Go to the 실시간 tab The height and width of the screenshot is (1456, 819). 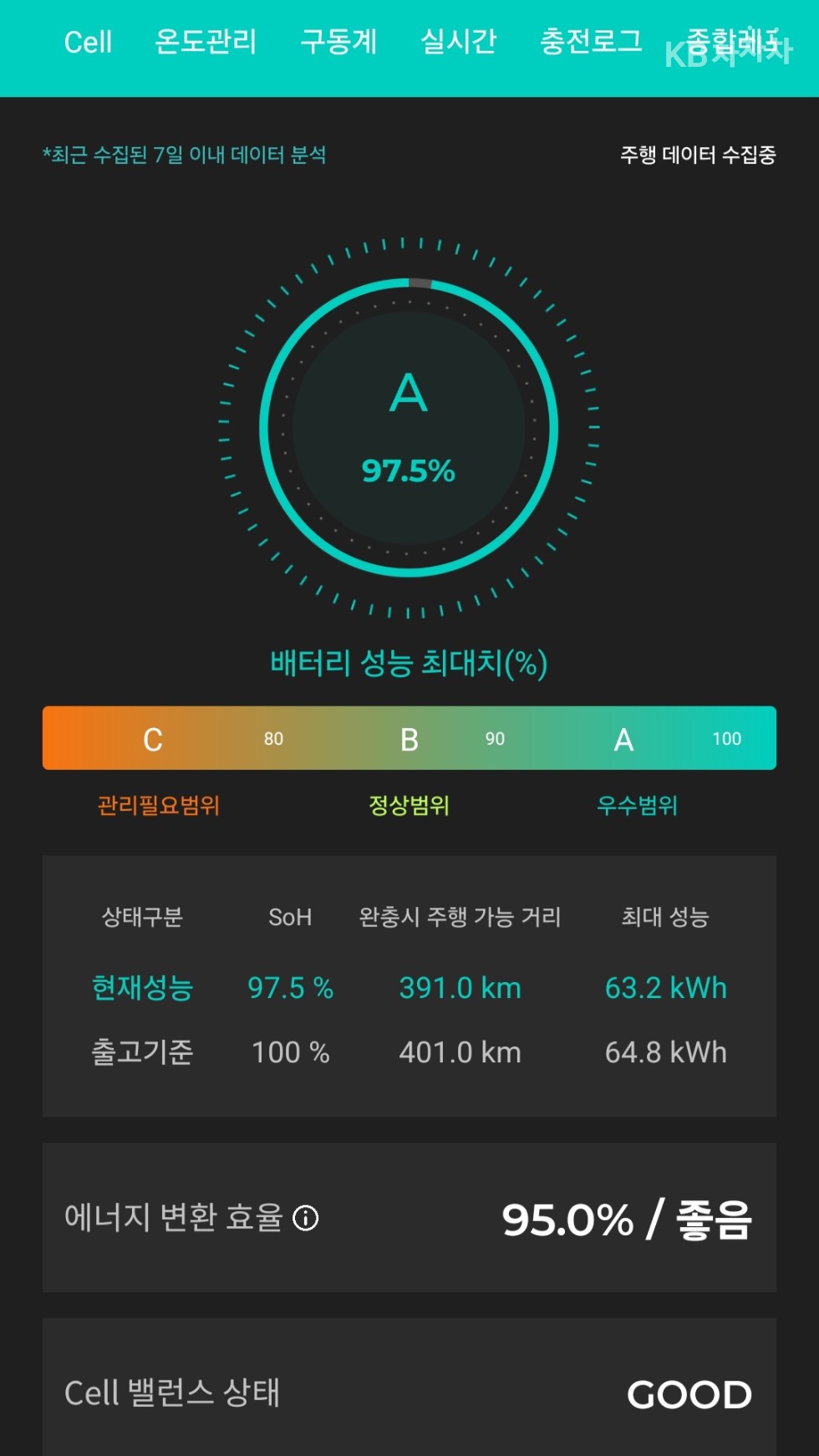(x=458, y=42)
